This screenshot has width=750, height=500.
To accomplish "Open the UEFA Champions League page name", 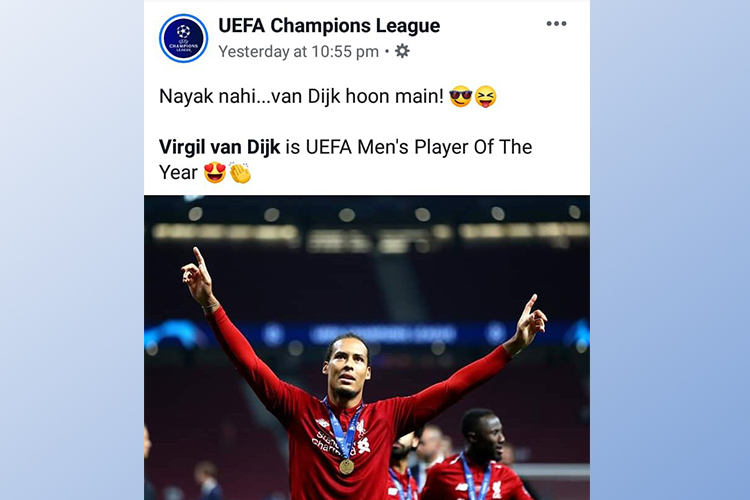I will pos(329,26).
